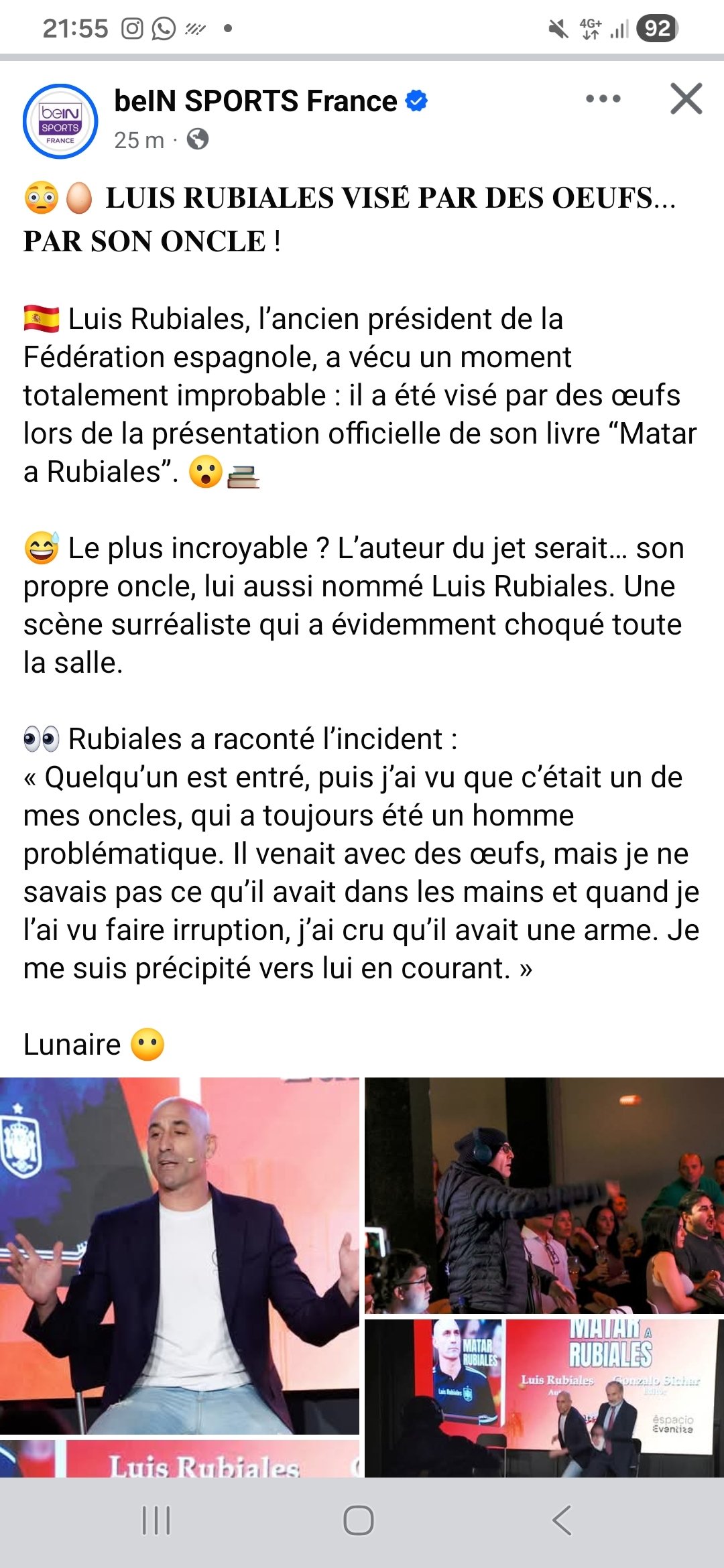The width and height of the screenshot is (724, 1568).
Task: Close the post view
Action: click(686, 99)
